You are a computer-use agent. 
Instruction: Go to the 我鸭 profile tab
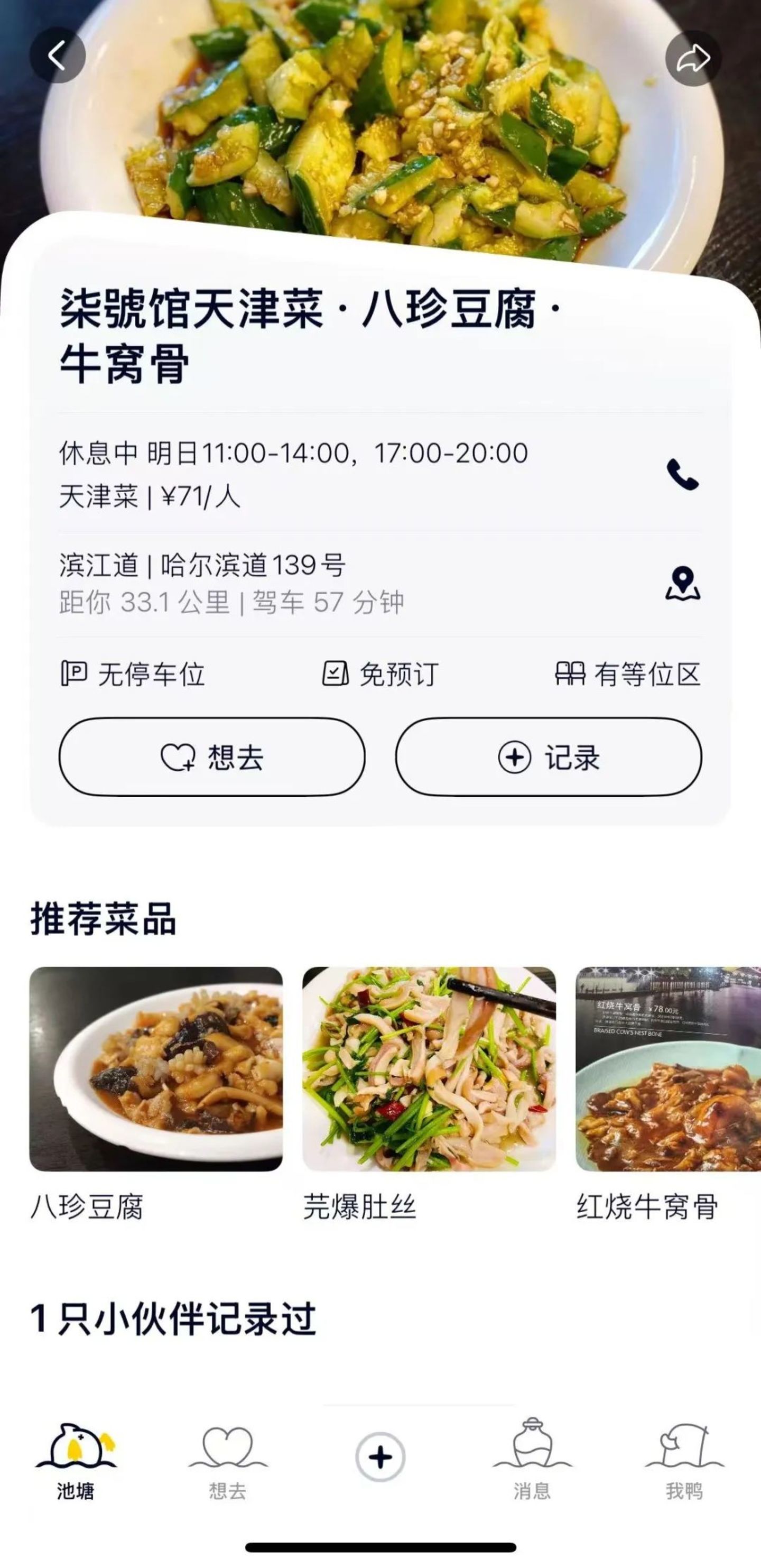click(x=684, y=1460)
